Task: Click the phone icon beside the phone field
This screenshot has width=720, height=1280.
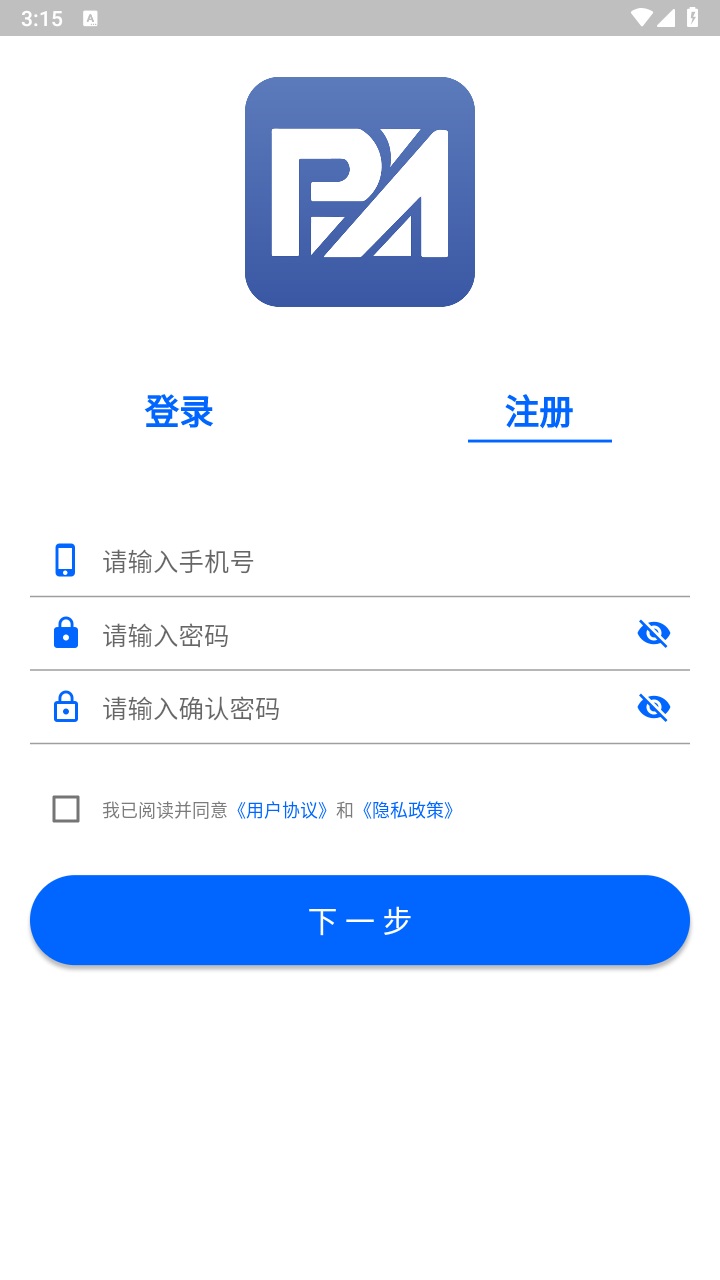Action: (66, 561)
